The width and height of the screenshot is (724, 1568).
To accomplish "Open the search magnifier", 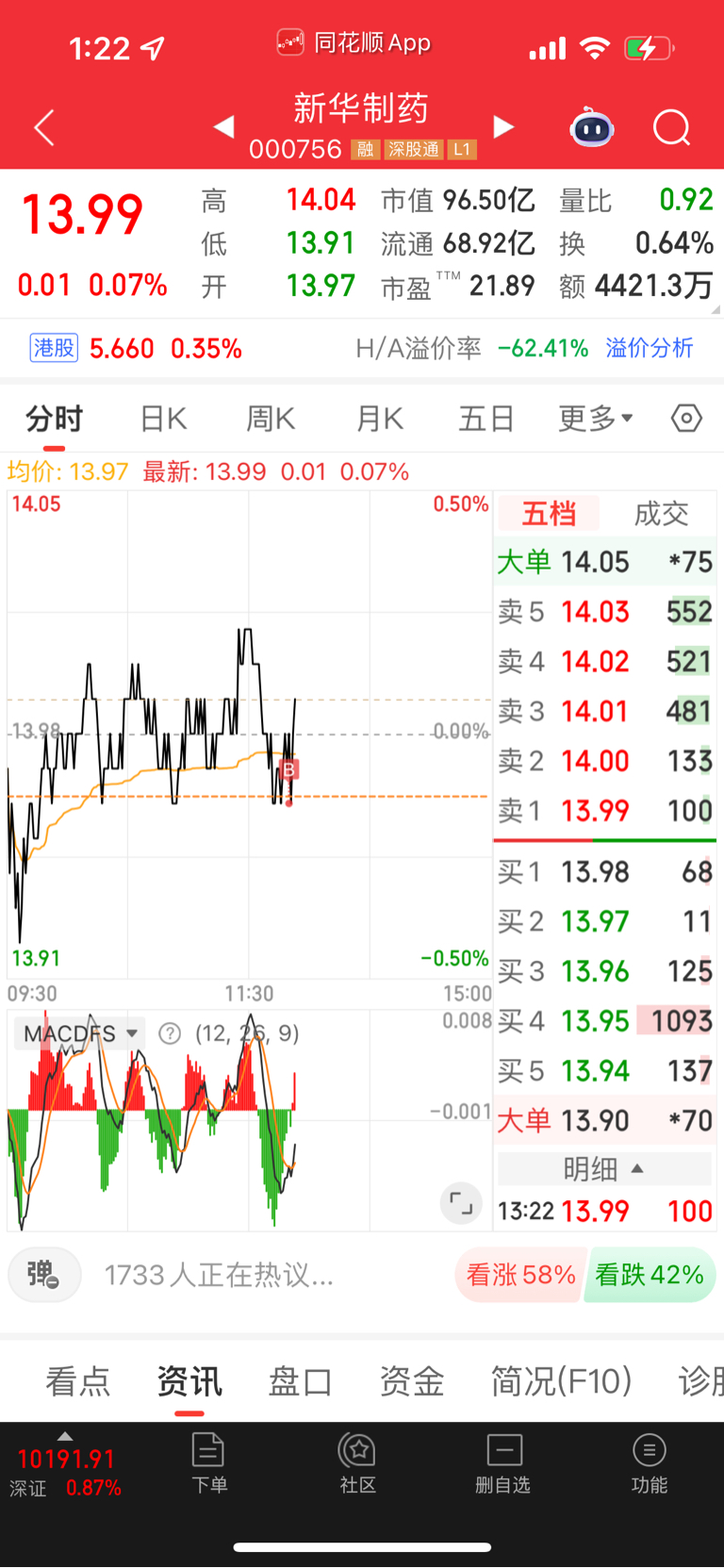I will 672,128.
